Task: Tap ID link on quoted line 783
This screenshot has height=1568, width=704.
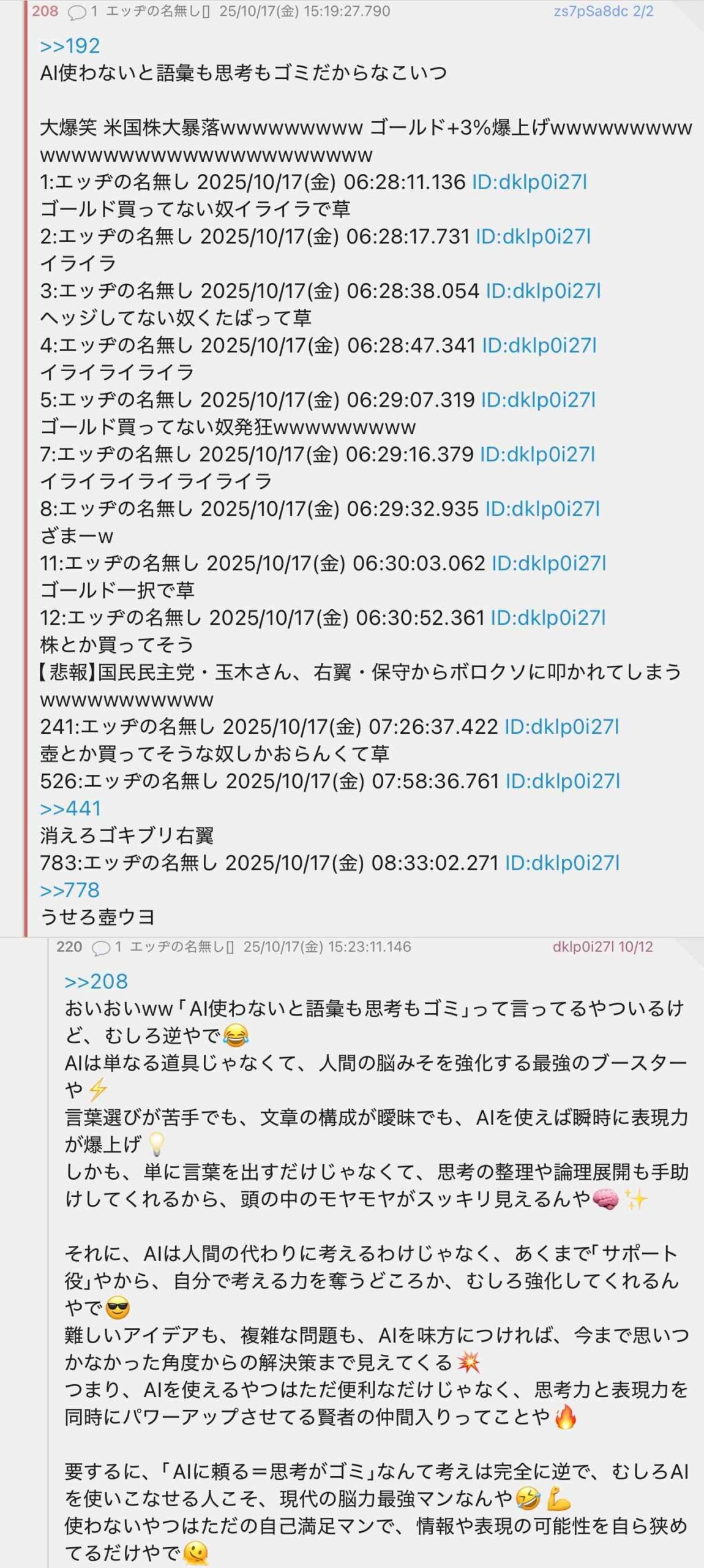Action: click(x=562, y=862)
